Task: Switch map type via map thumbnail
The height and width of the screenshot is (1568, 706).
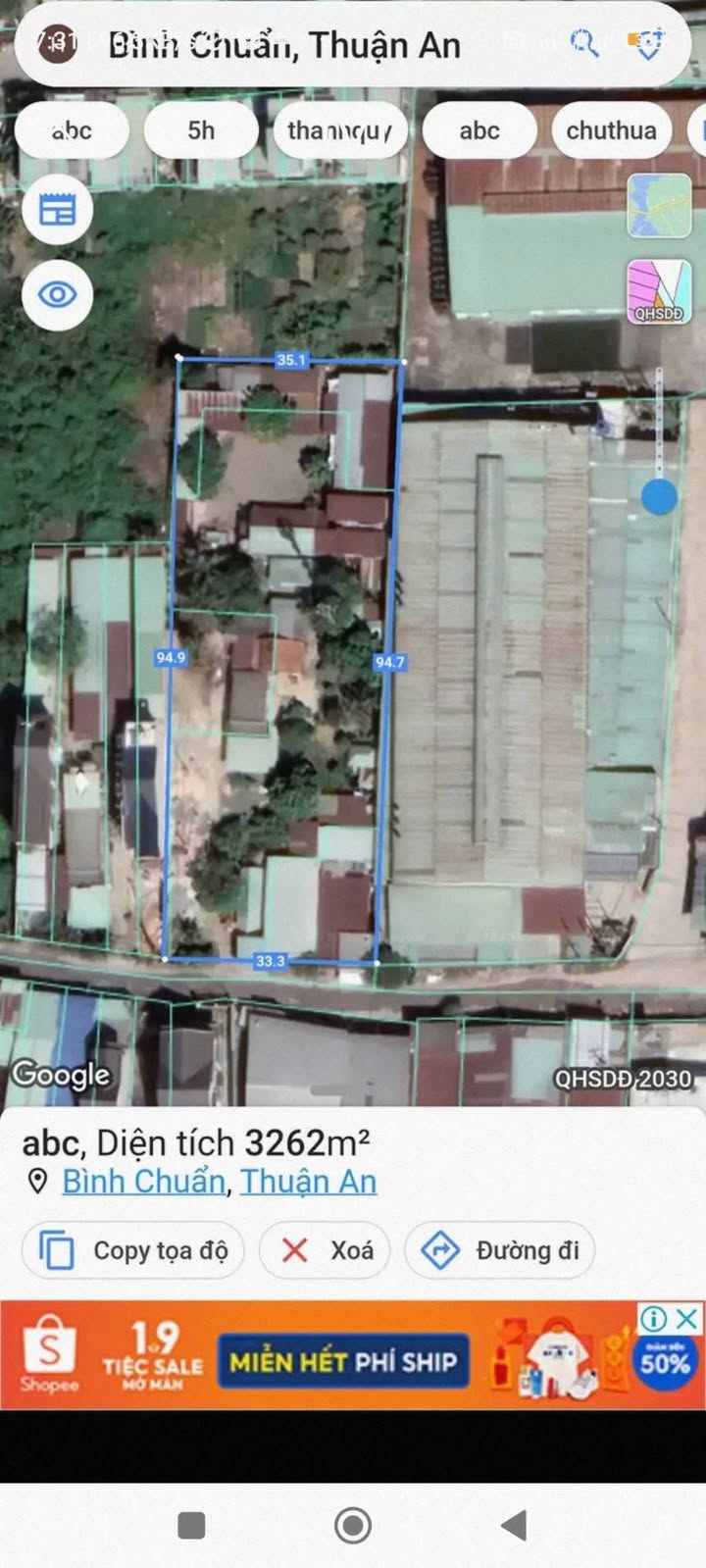Action: (659, 206)
